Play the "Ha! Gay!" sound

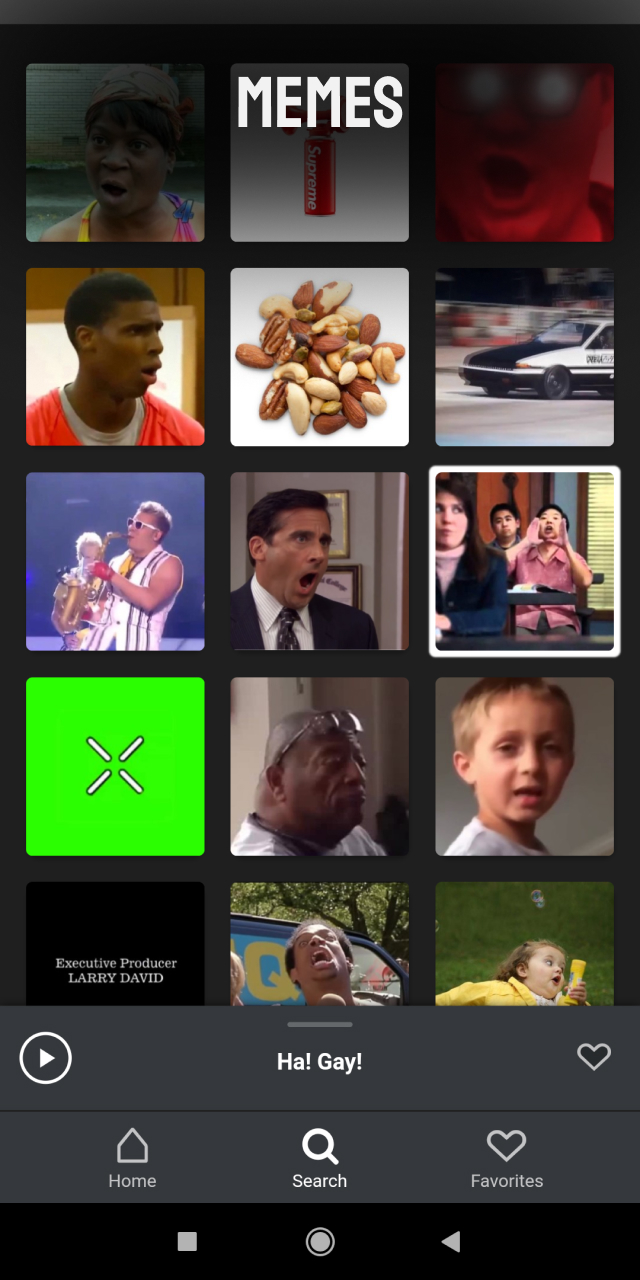(46, 1057)
